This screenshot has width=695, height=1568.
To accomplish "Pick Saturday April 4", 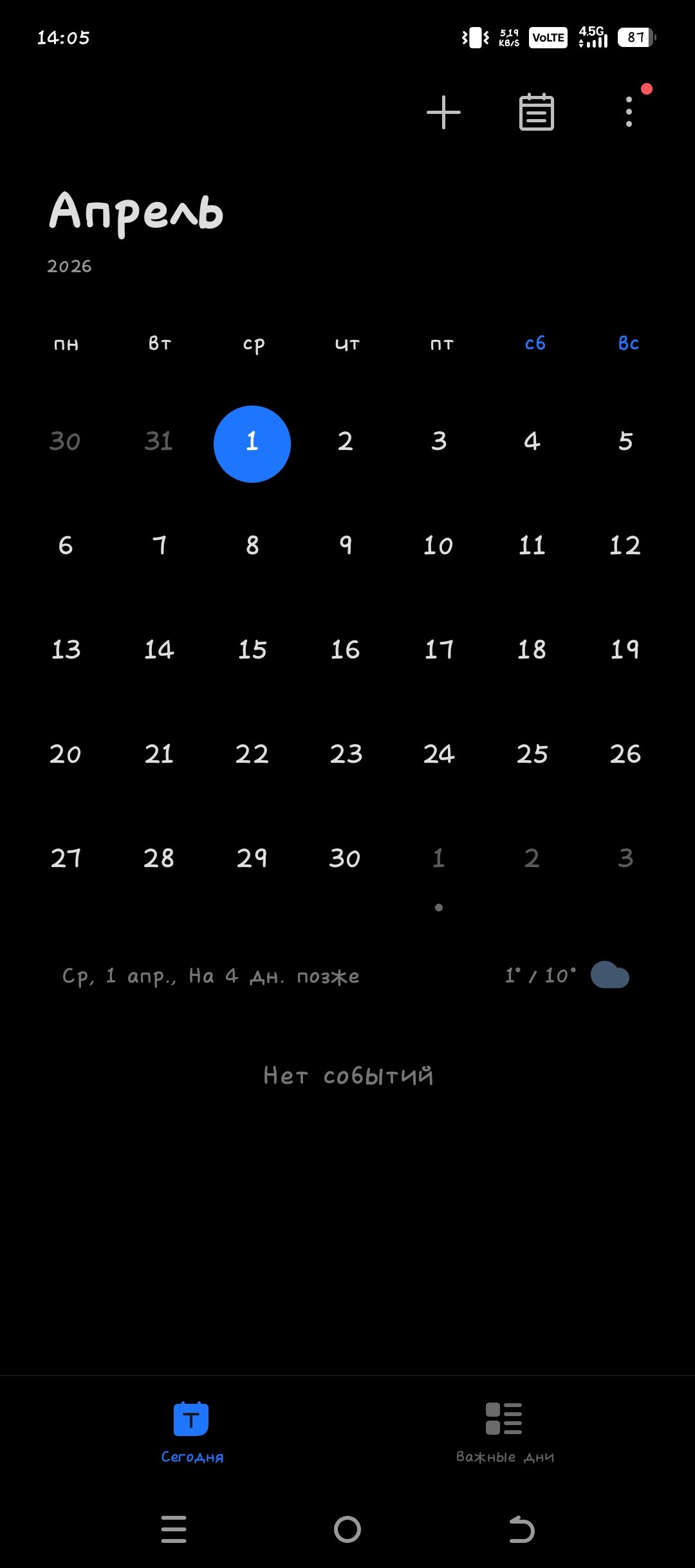I will 532,442.
